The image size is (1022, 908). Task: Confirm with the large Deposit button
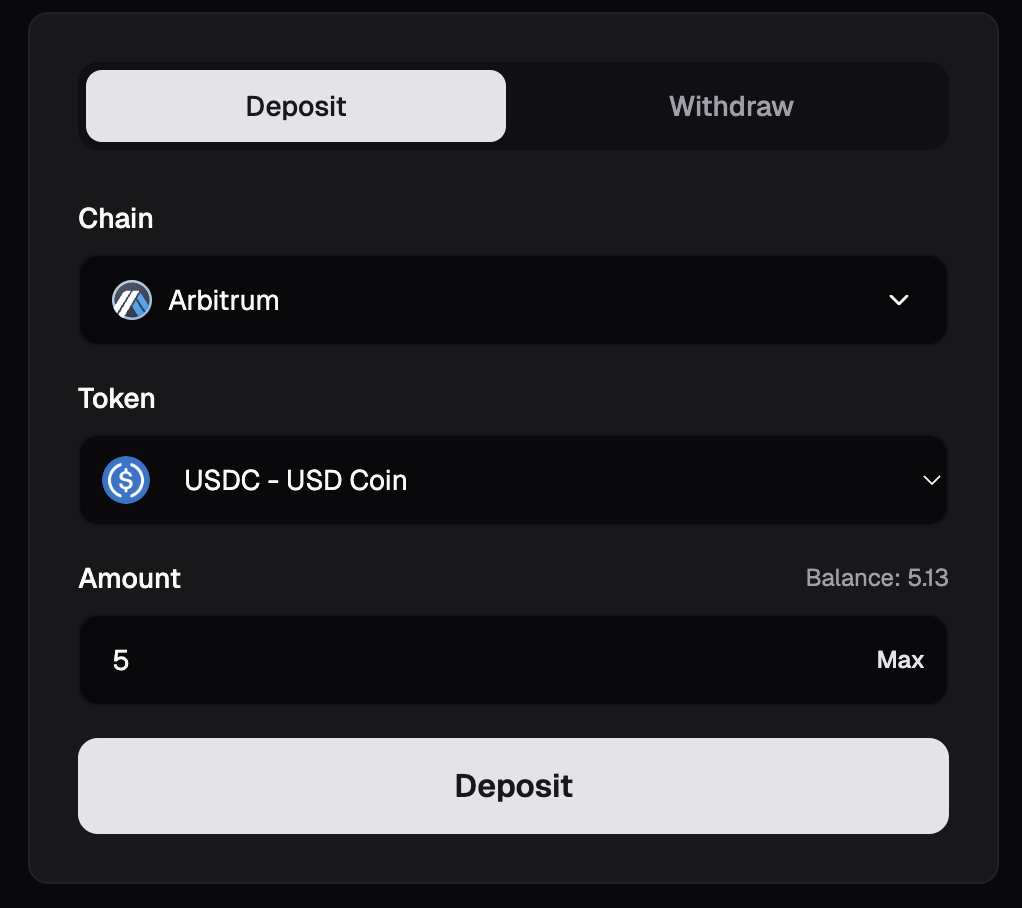[513, 786]
